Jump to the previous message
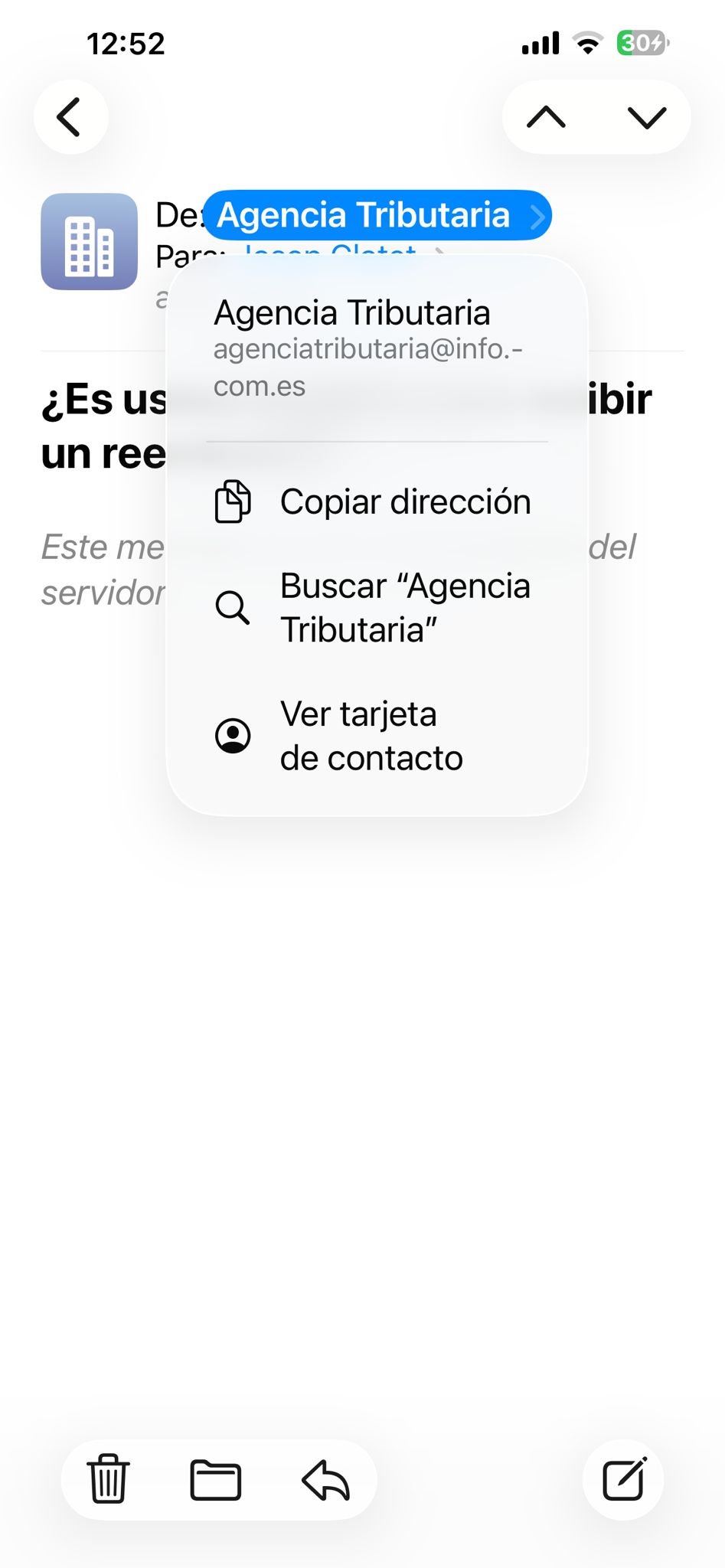 (x=547, y=117)
